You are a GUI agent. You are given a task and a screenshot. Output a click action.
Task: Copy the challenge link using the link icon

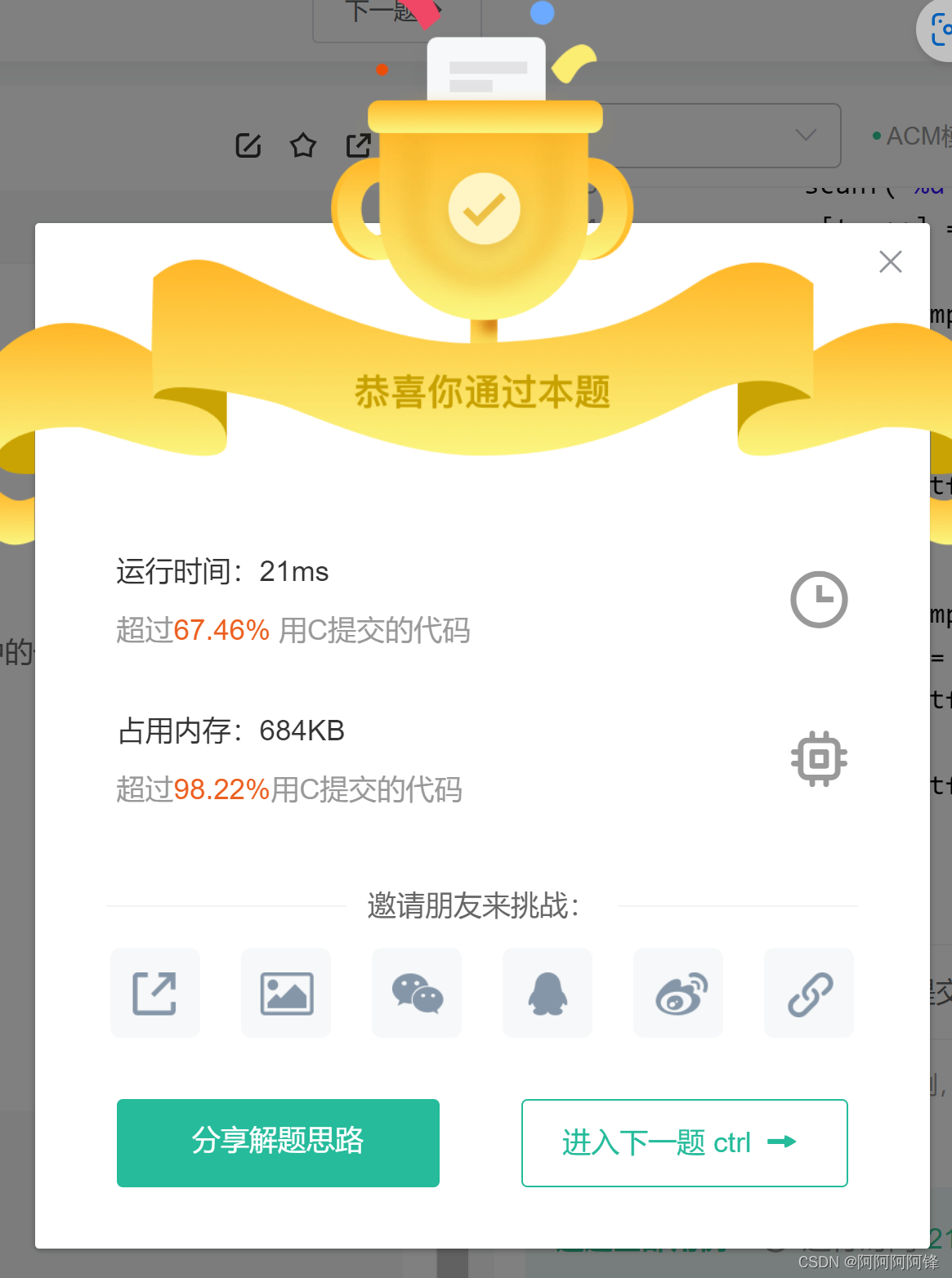808,993
